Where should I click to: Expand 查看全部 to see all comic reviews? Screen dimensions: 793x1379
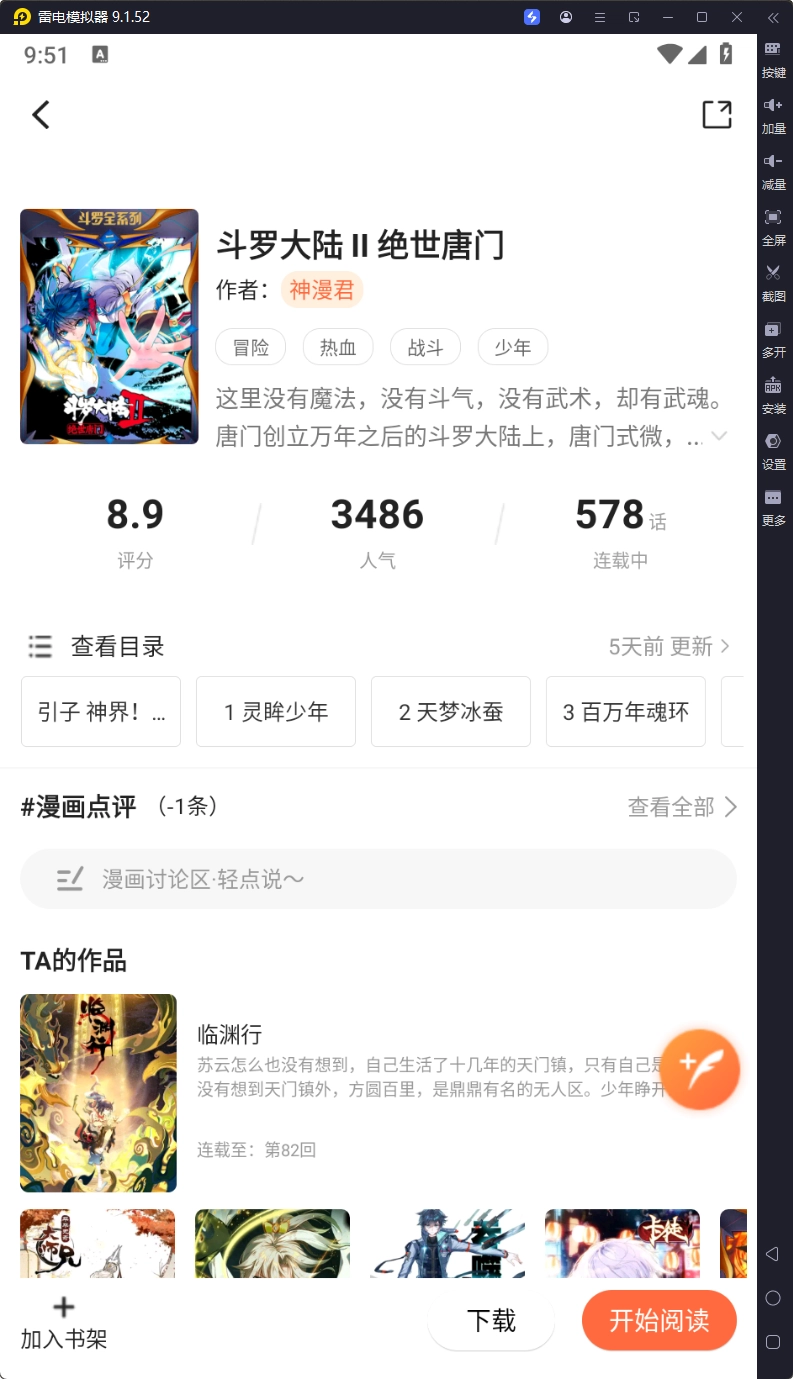coord(681,807)
